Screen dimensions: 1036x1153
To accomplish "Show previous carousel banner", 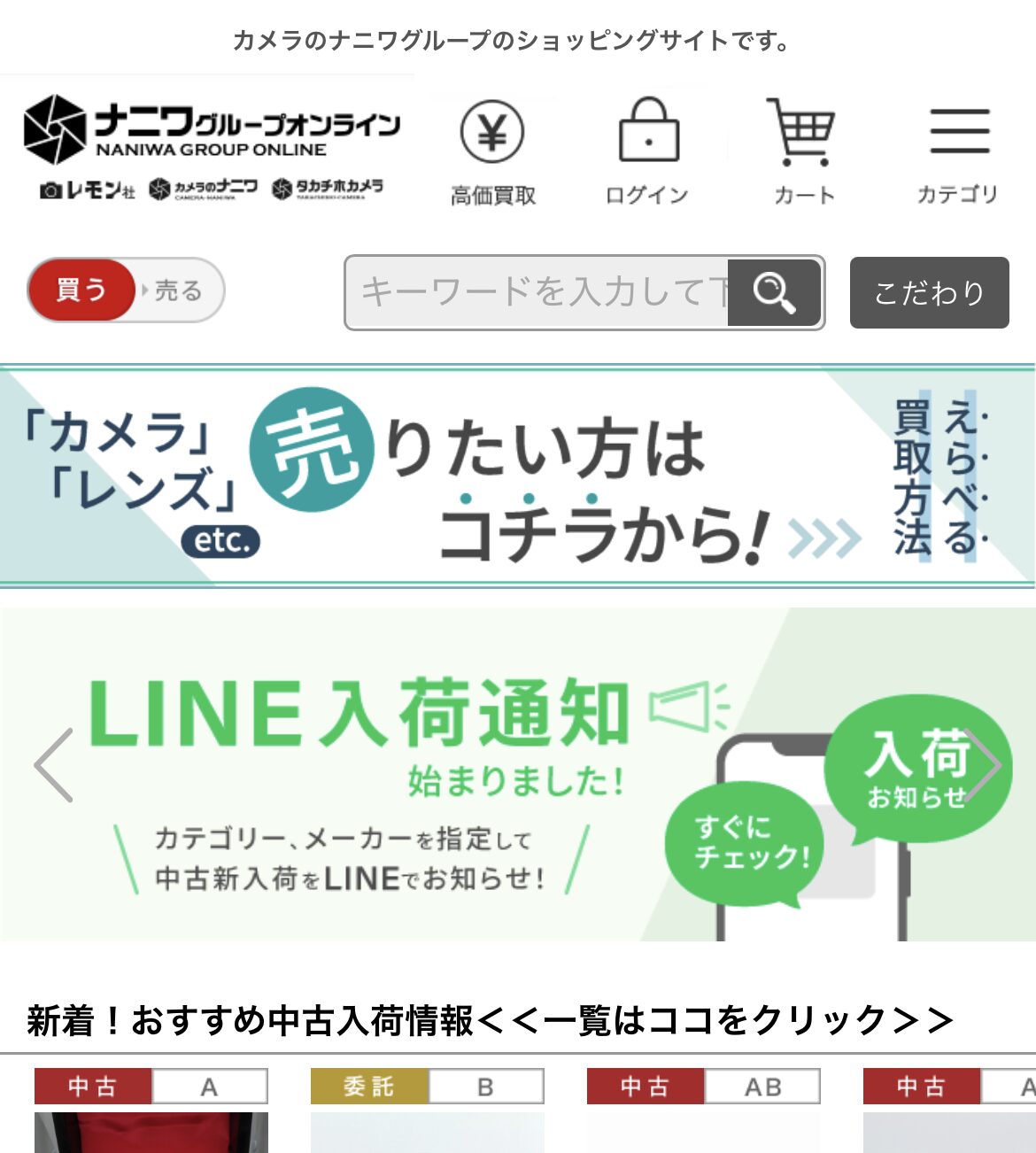I will point(53,765).
